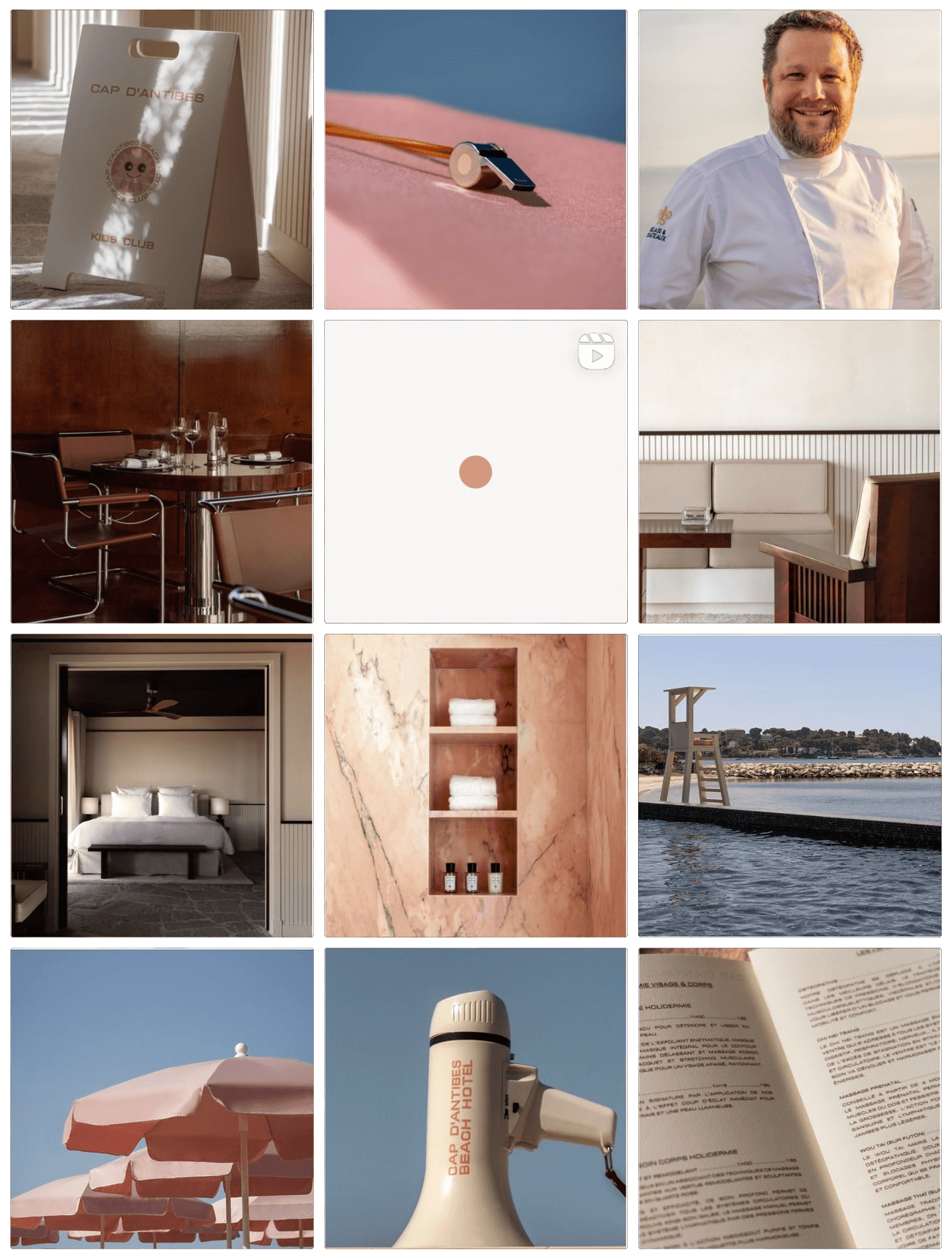952x1258 pixels.
Task: Open the Kids Club sign post
Action: pos(162,160)
